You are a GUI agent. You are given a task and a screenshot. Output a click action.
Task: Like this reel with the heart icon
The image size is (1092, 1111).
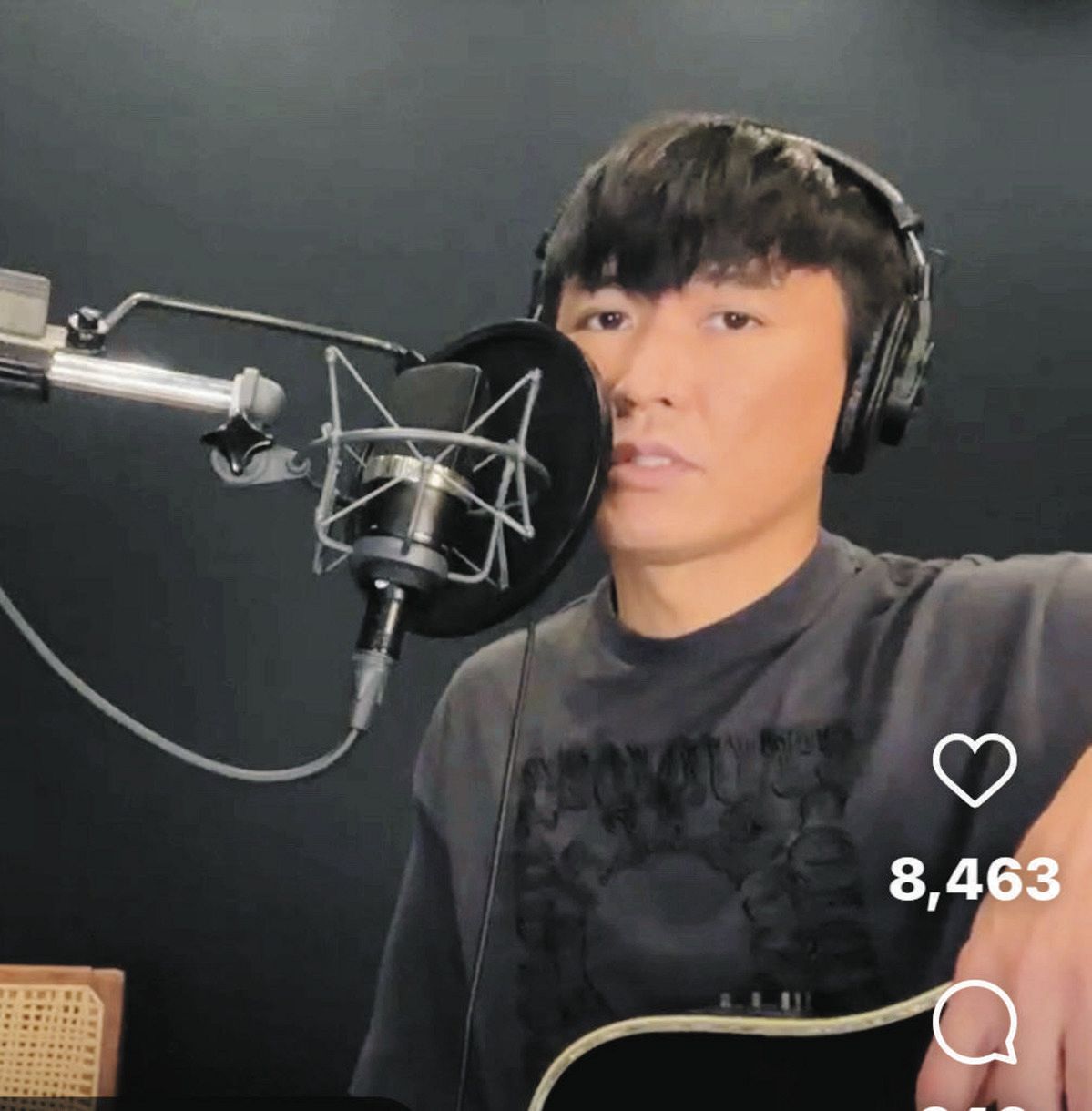click(974, 770)
